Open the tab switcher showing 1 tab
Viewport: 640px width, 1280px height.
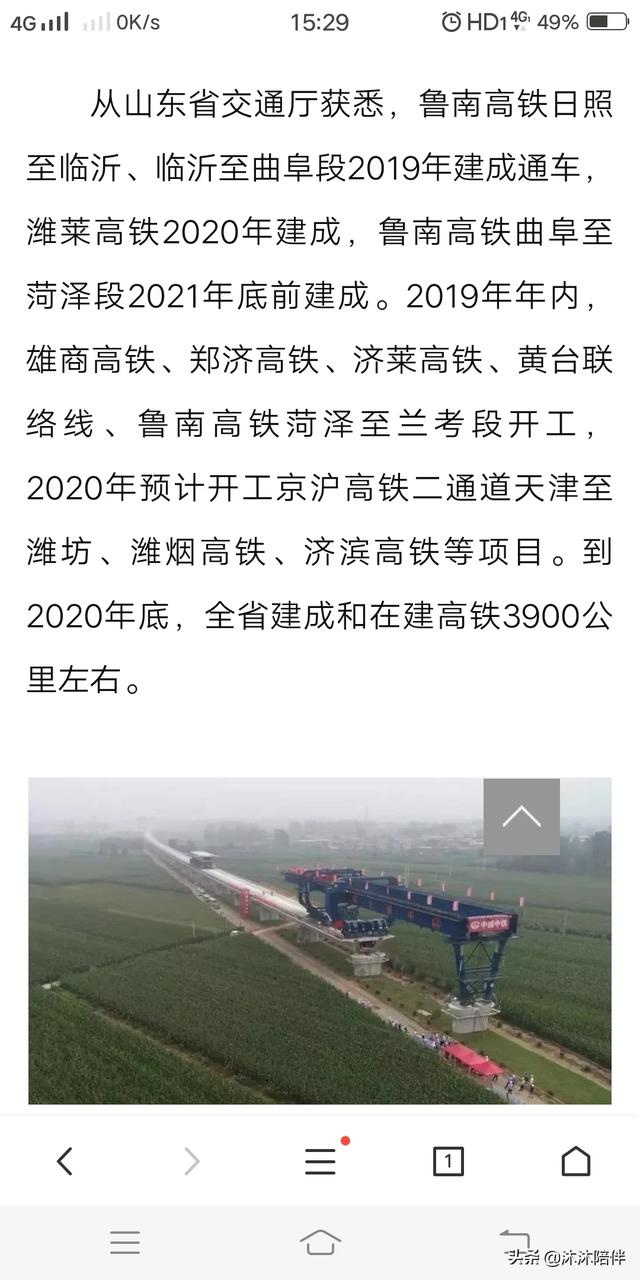click(448, 1161)
